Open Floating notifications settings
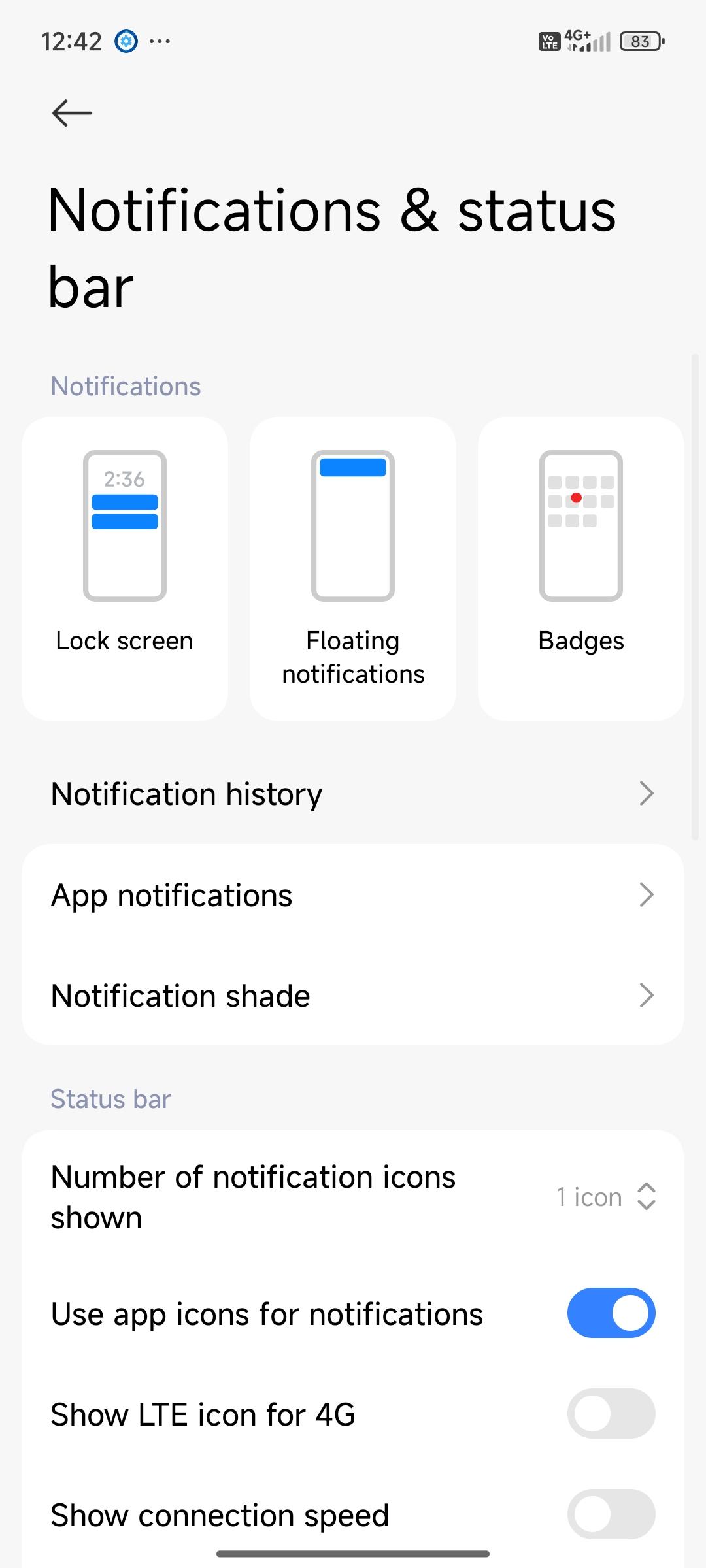706x1568 pixels. 353,568
